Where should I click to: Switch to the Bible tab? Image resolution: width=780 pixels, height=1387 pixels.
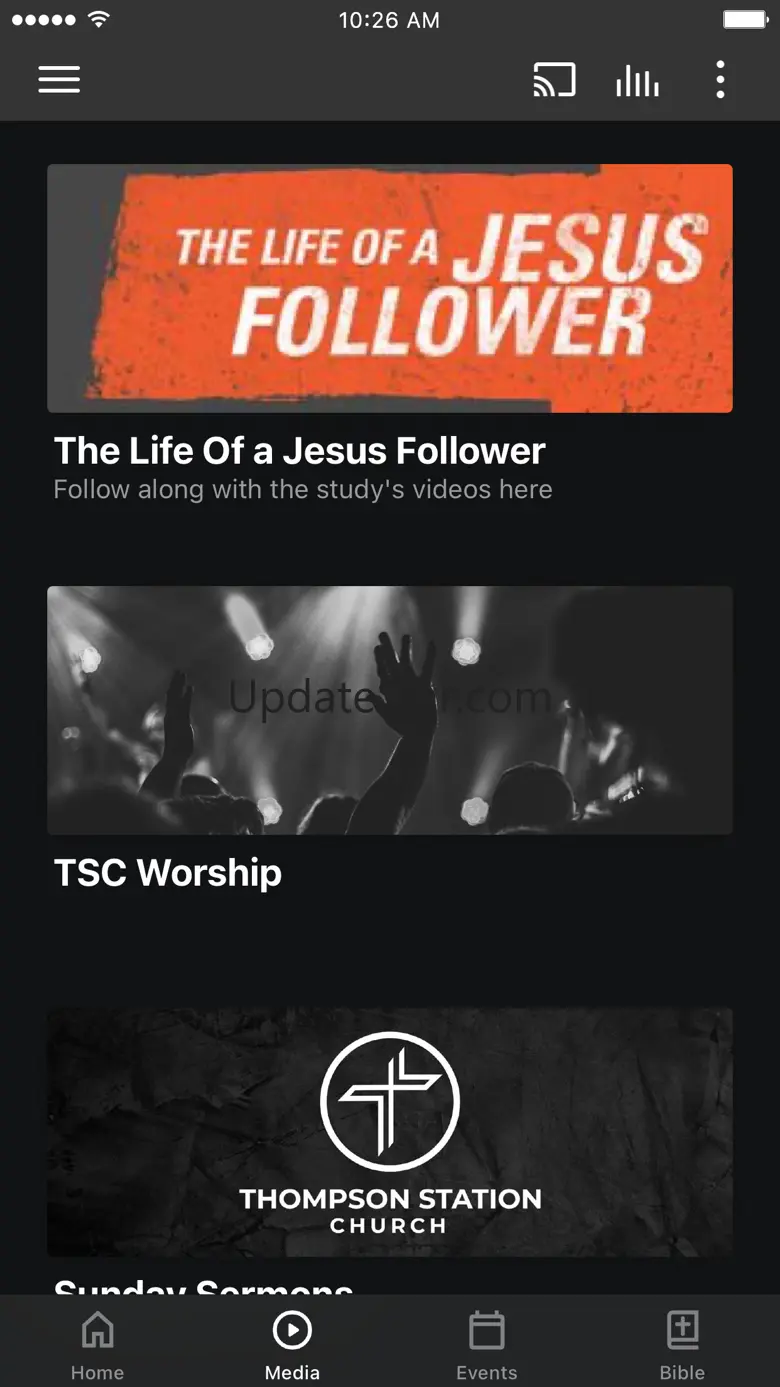[682, 1345]
